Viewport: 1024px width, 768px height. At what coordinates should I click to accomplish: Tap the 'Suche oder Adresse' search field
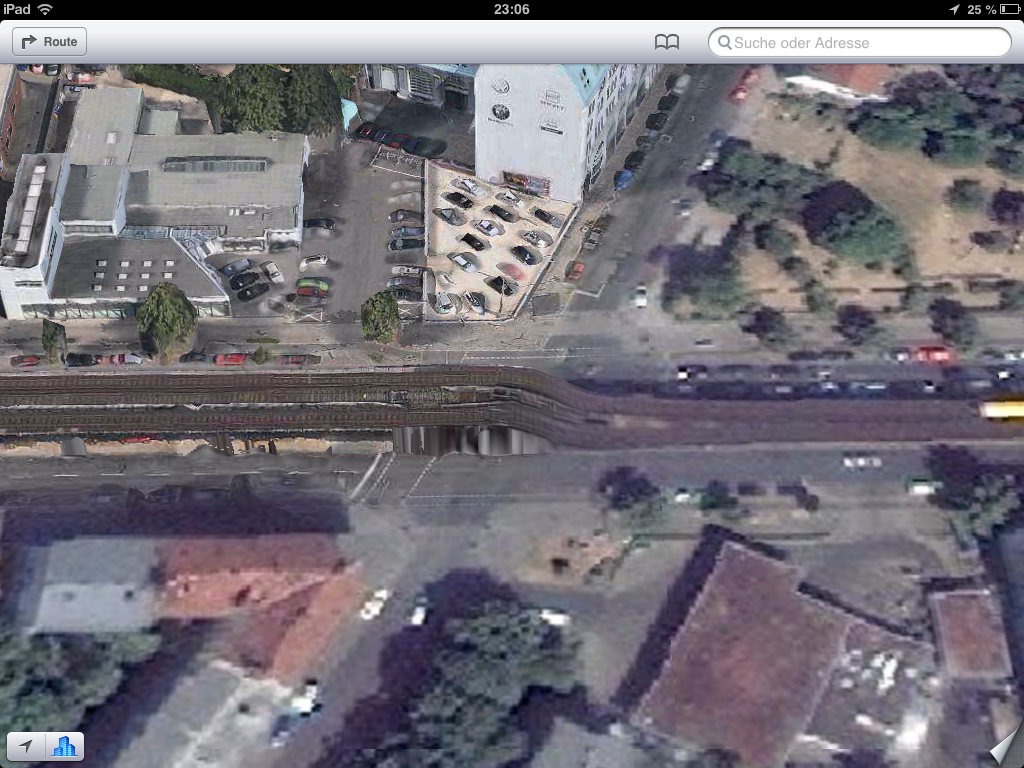(860, 43)
